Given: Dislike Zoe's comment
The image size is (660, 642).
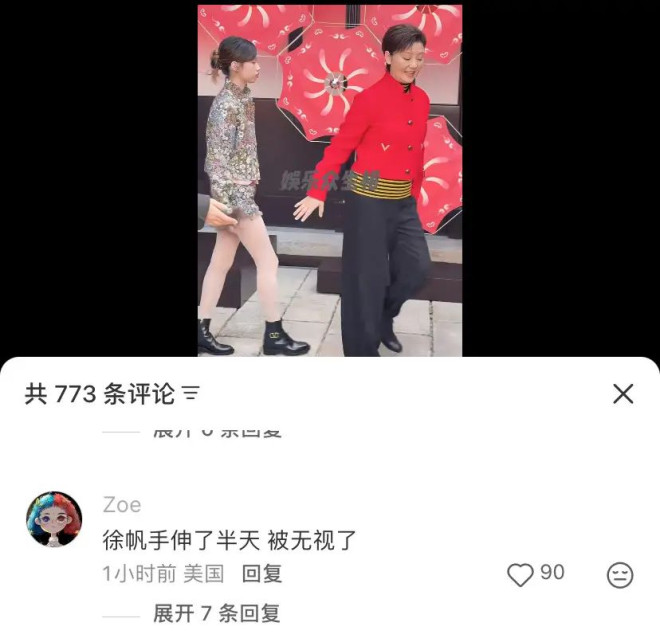Looking at the screenshot, I should coord(620,575).
